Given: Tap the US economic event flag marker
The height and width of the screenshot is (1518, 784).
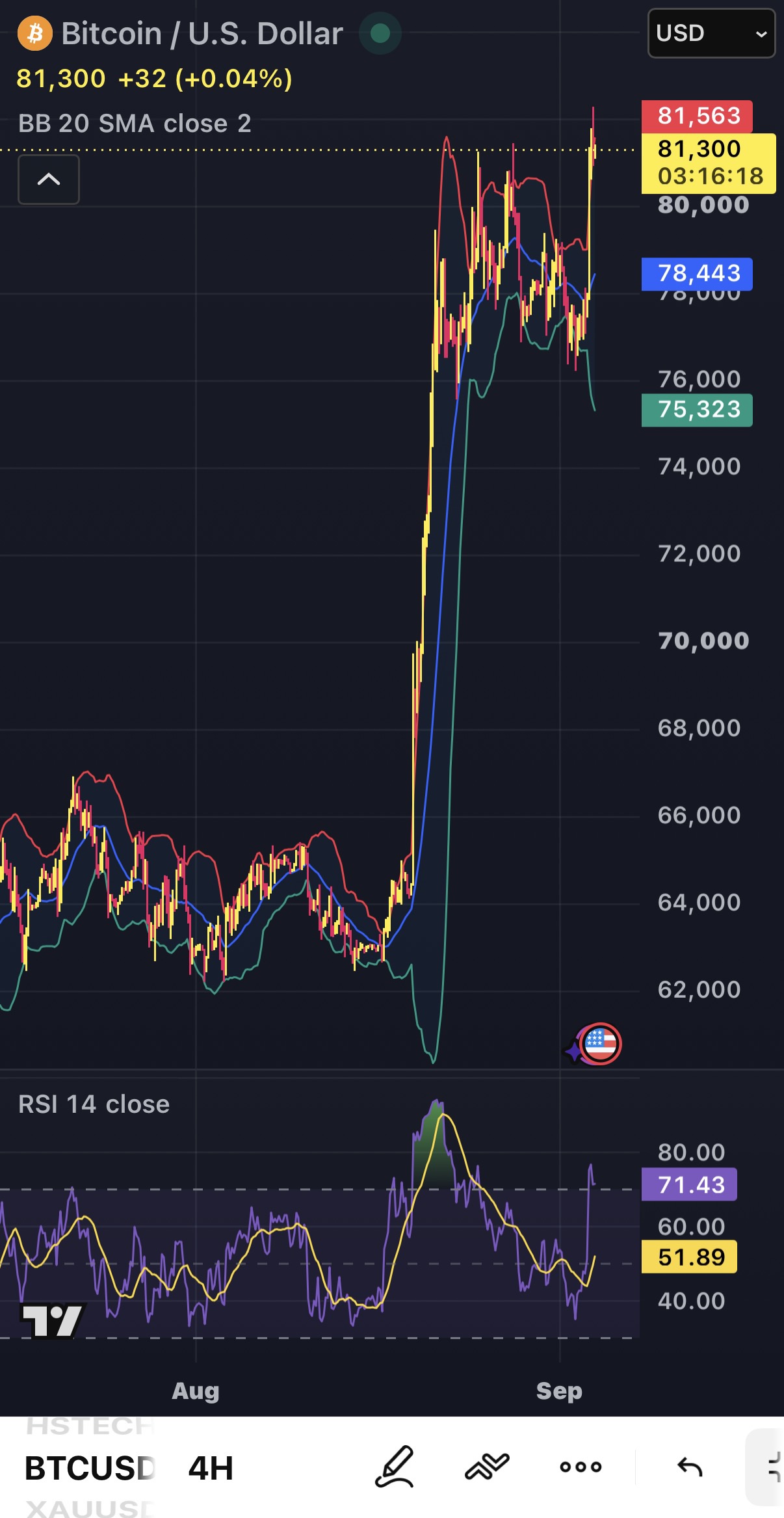Looking at the screenshot, I should click(x=600, y=1044).
